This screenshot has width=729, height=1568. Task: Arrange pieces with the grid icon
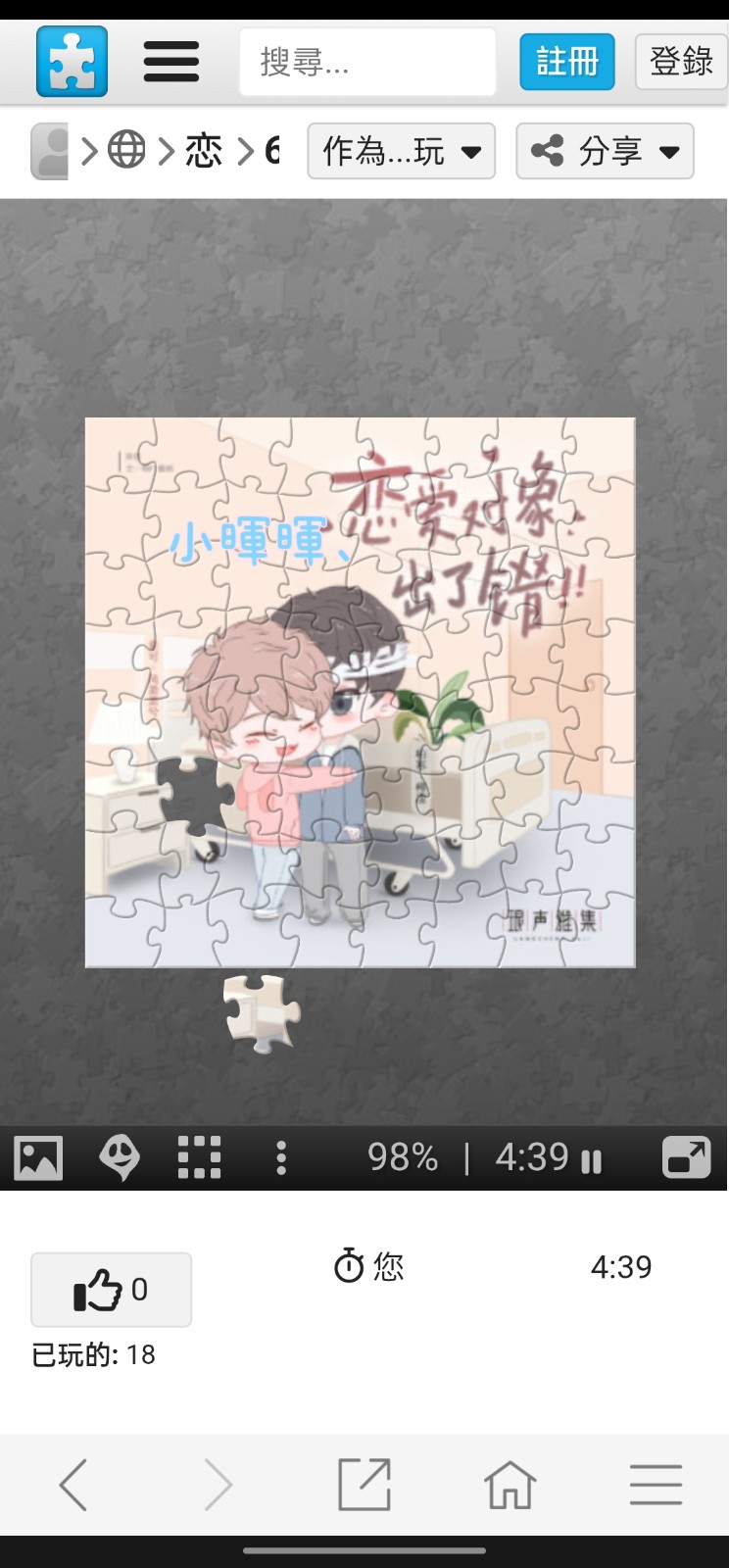(x=200, y=1158)
